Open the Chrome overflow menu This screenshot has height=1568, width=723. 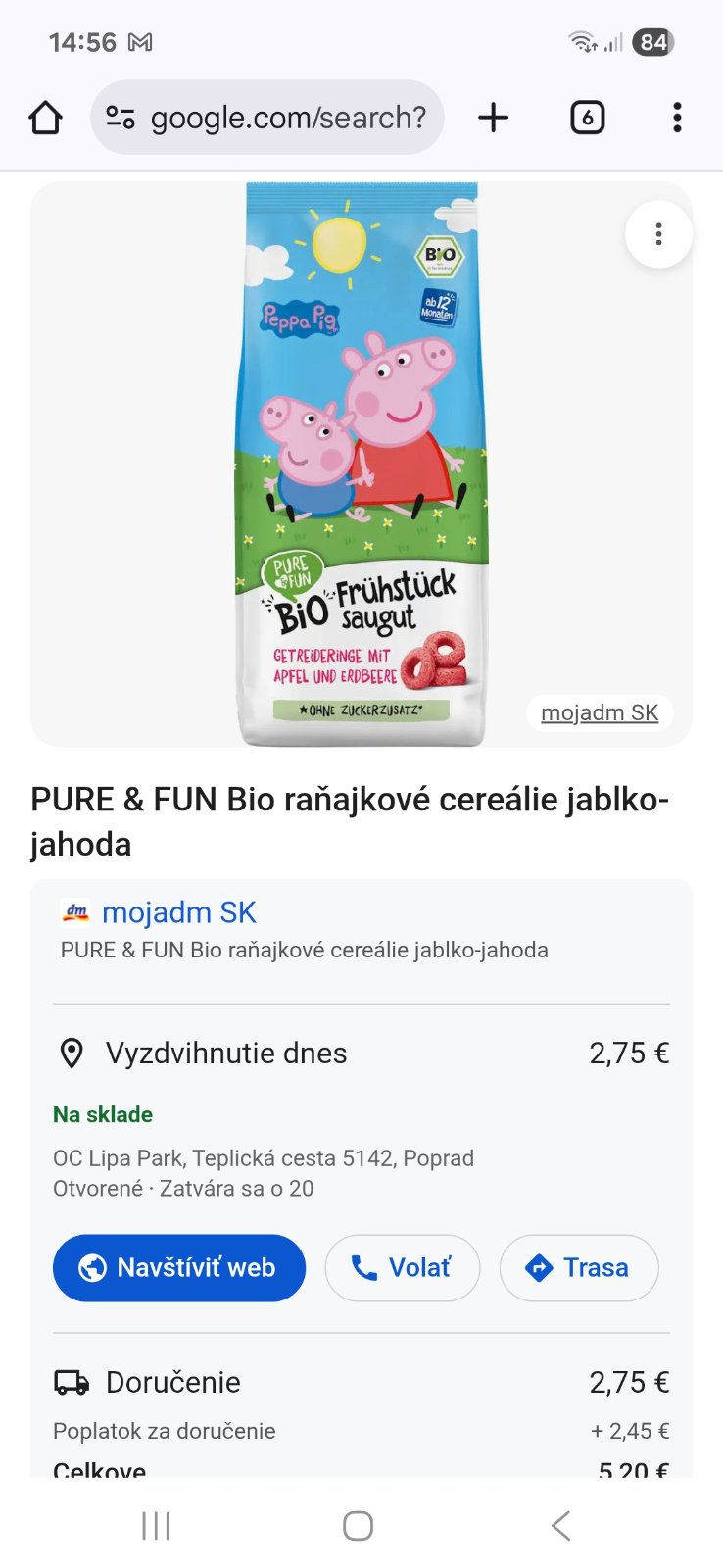click(x=677, y=118)
